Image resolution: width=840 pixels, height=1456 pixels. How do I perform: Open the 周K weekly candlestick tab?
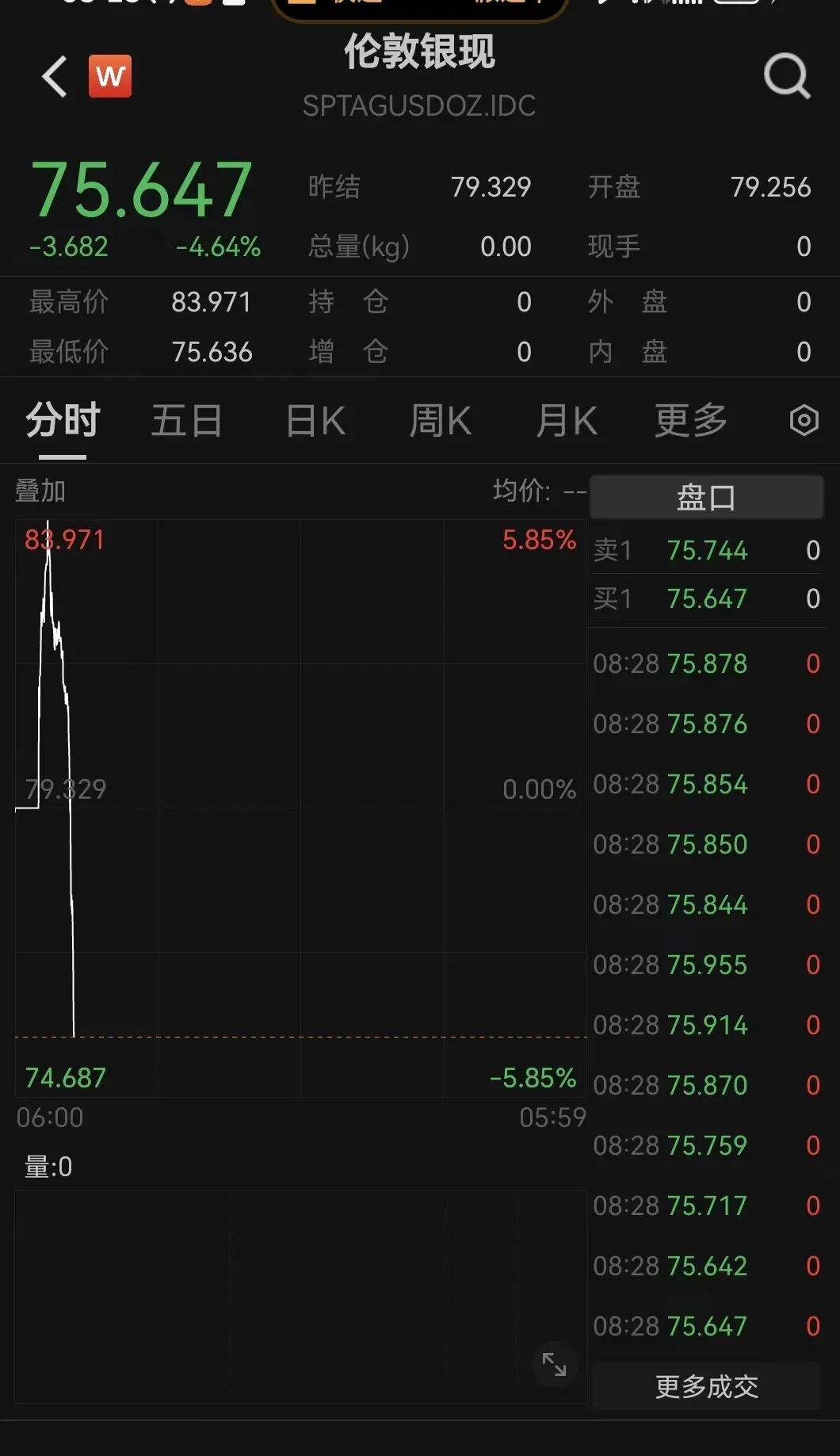pyautogui.click(x=441, y=420)
